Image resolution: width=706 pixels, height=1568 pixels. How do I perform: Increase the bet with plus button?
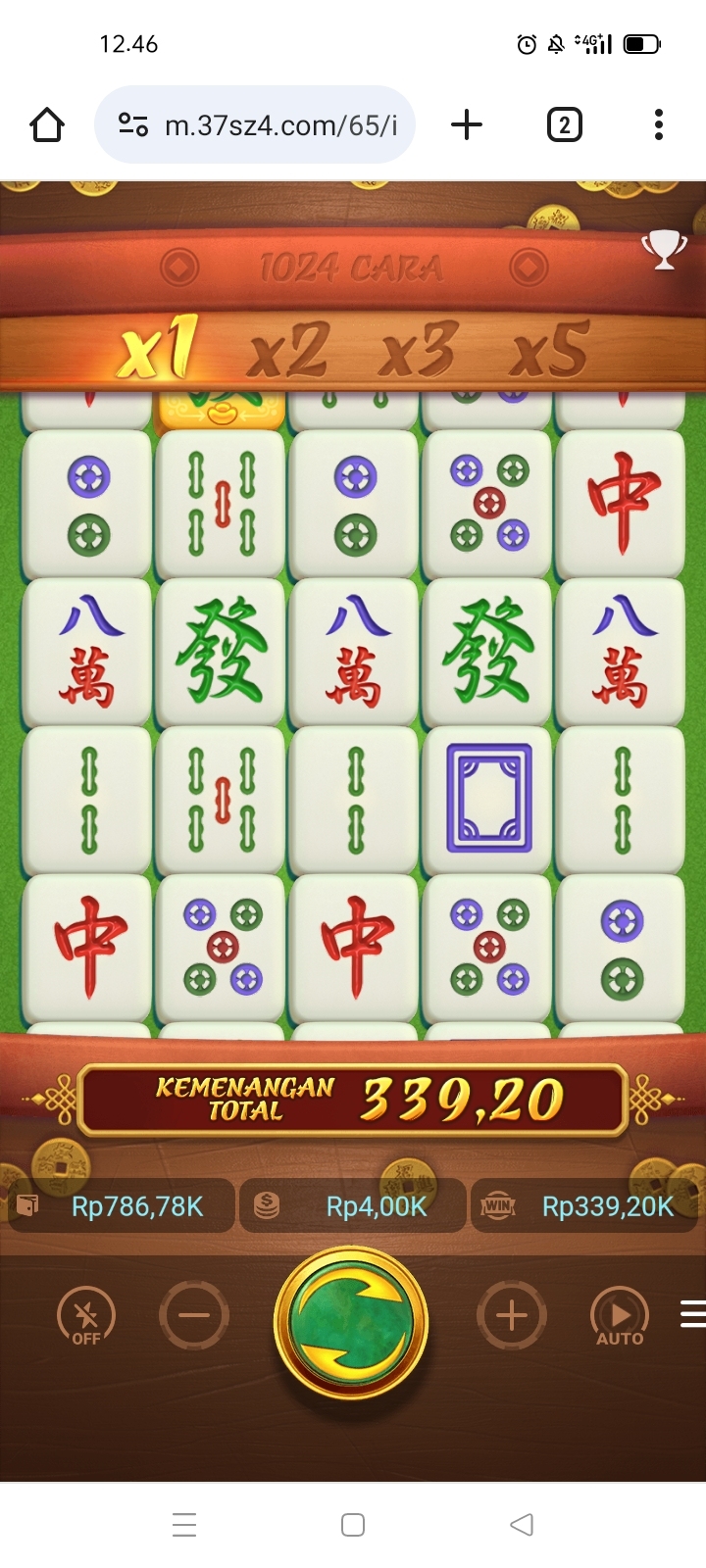pyautogui.click(x=511, y=1315)
